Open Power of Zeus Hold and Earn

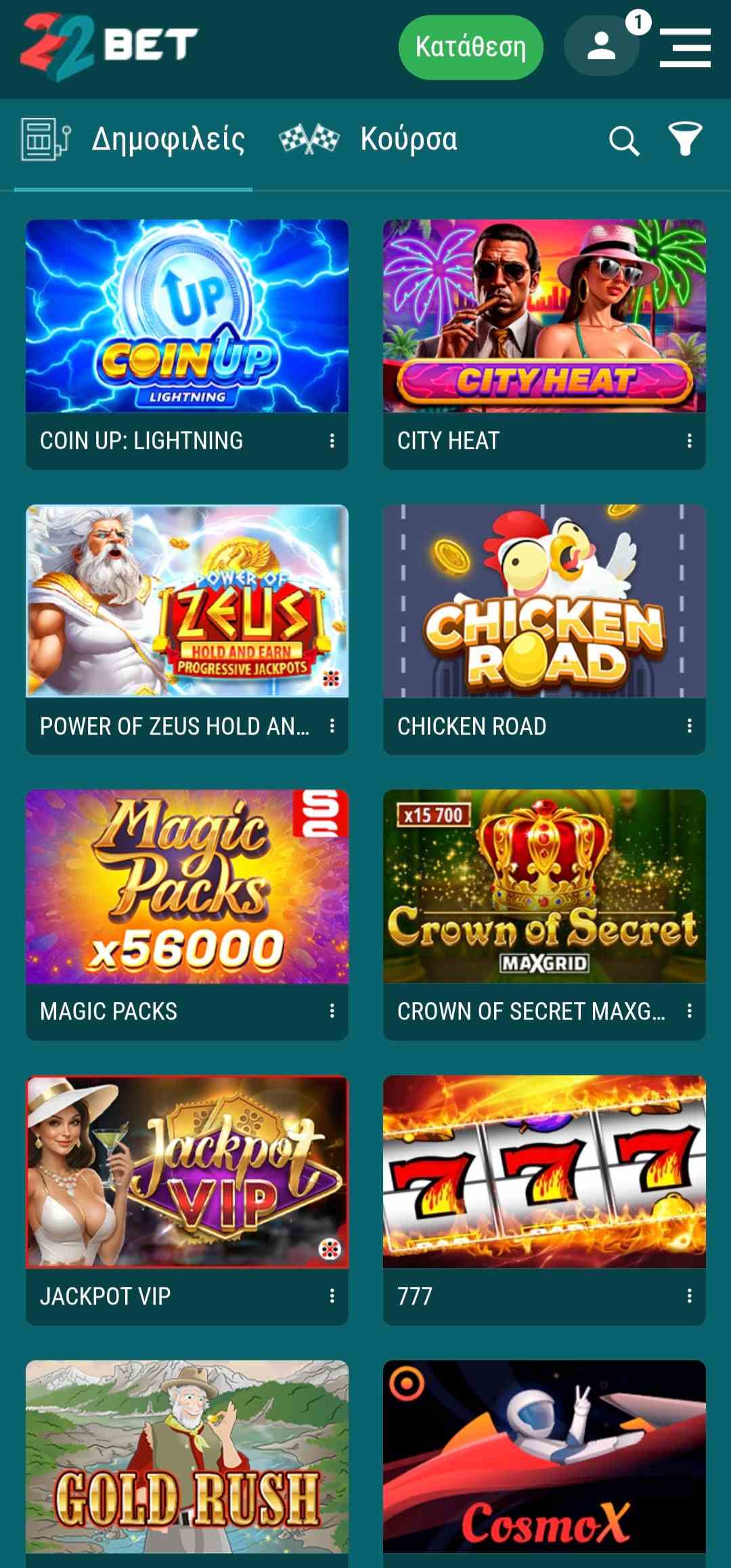[x=187, y=601]
